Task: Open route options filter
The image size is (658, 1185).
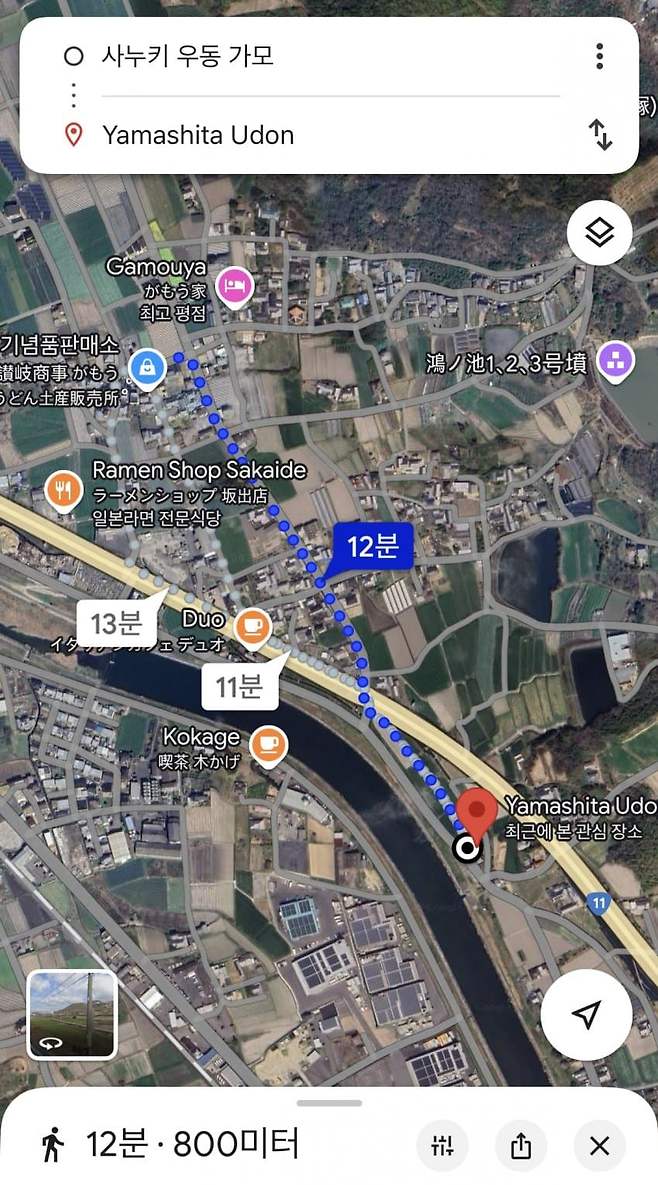Action: coord(442,1146)
